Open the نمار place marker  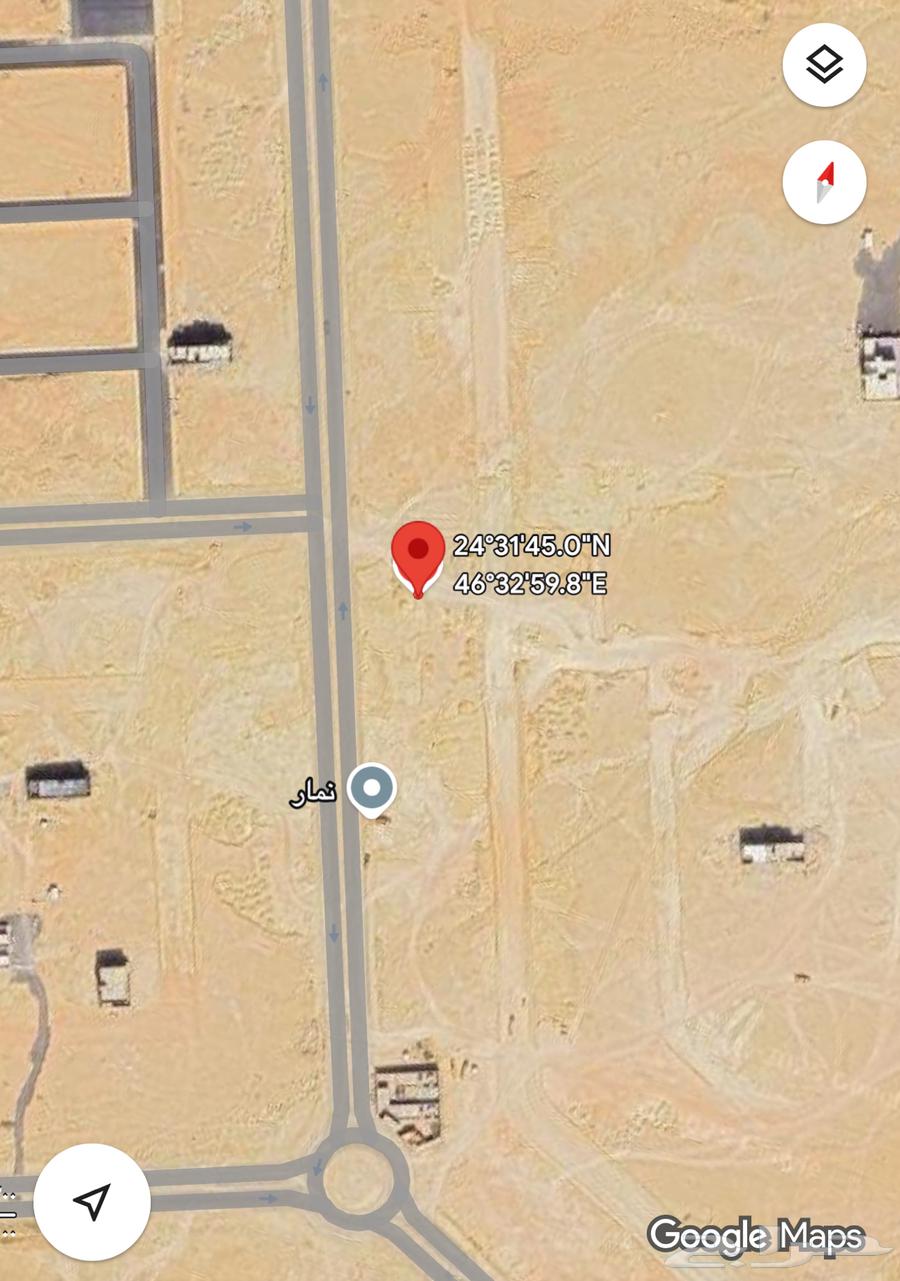(x=371, y=790)
